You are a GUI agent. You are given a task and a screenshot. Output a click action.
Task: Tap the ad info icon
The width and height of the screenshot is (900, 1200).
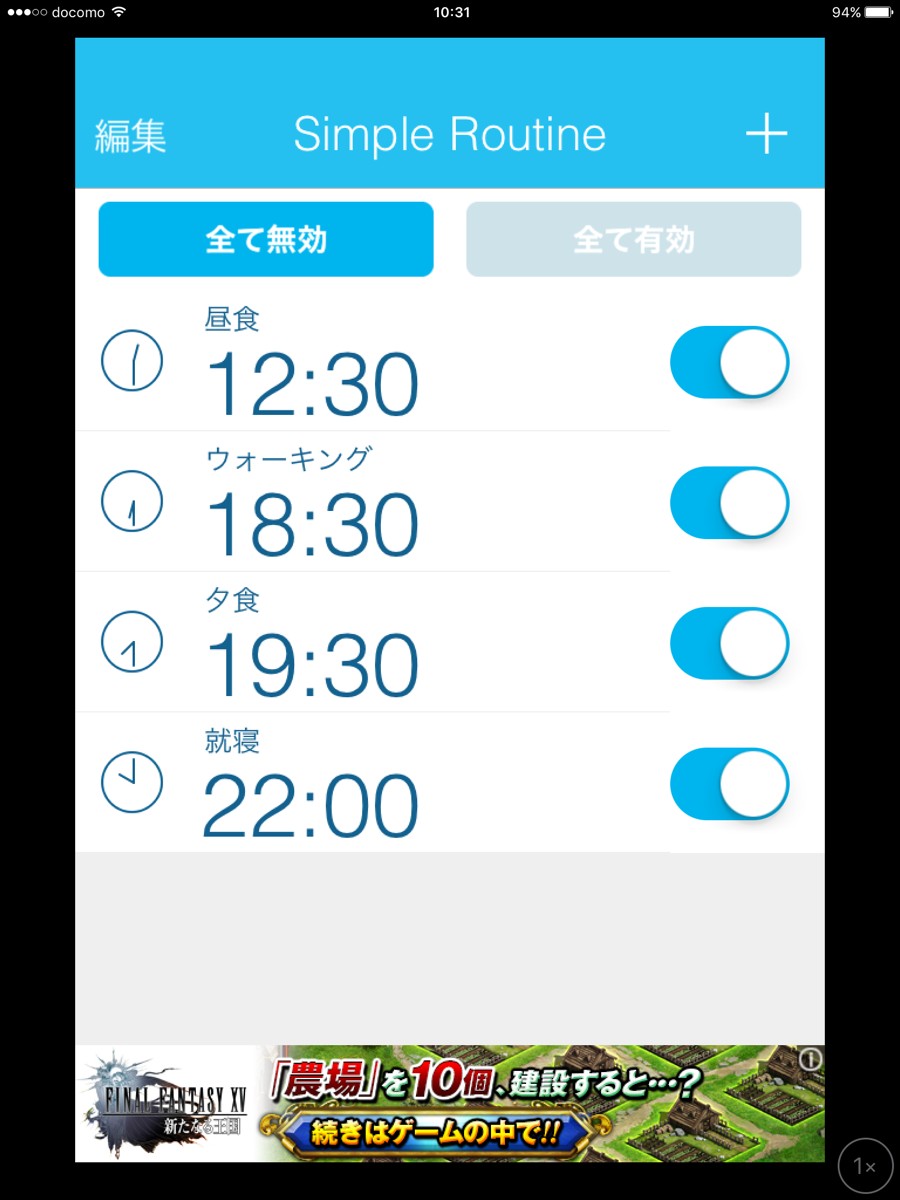[811, 1058]
